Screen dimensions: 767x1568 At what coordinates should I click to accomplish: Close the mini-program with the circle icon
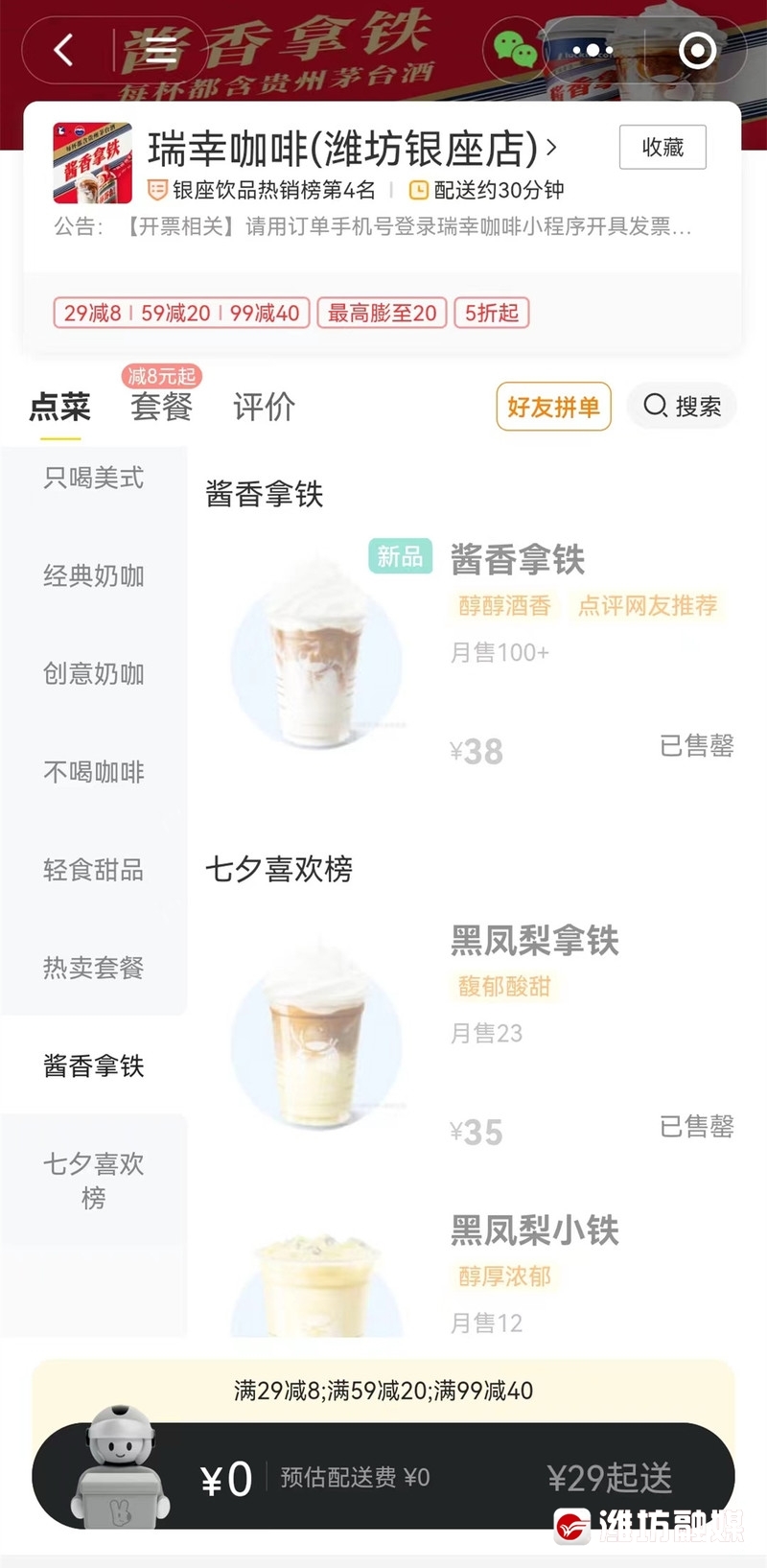697,49
